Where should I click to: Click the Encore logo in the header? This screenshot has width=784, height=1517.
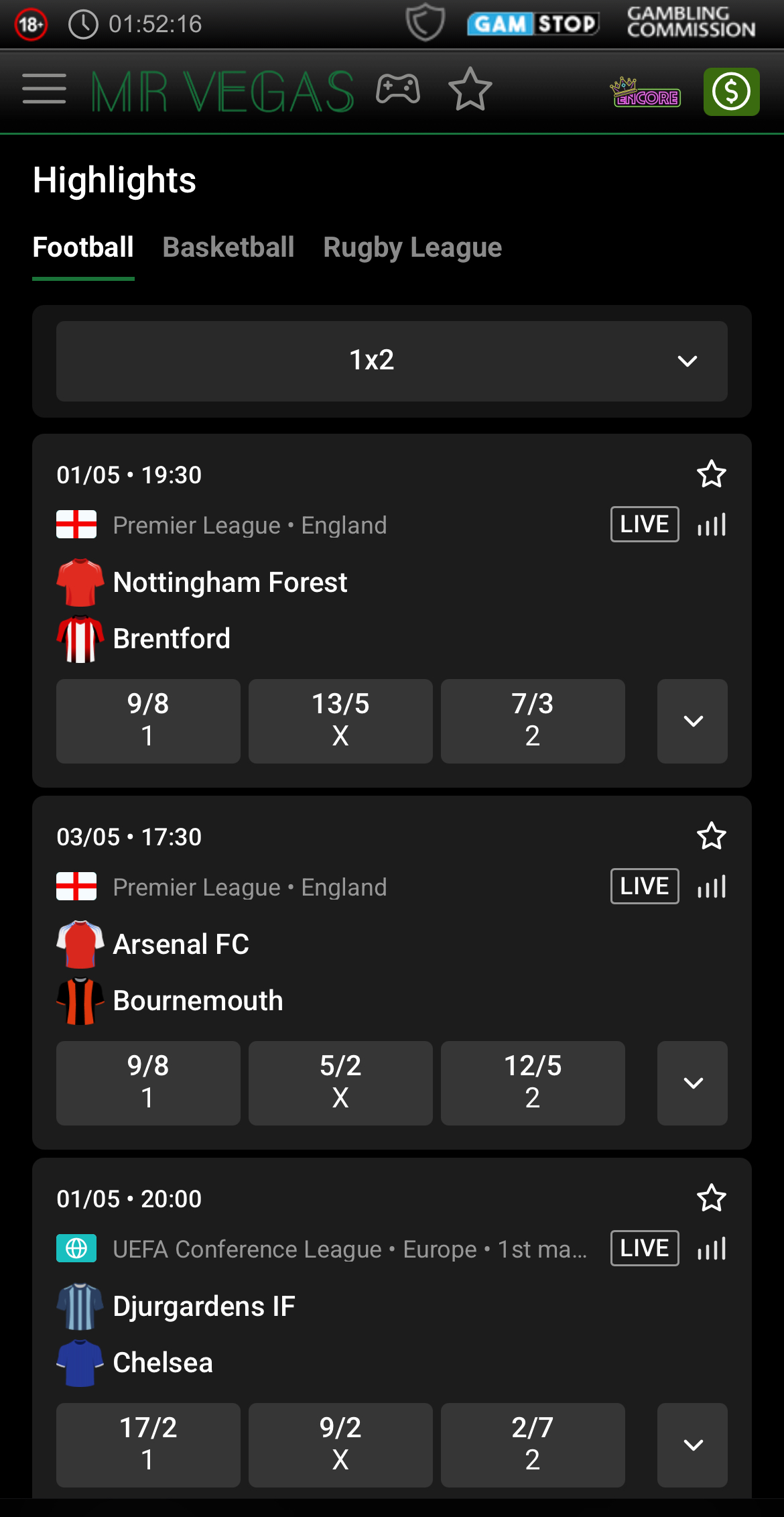point(645,94)
